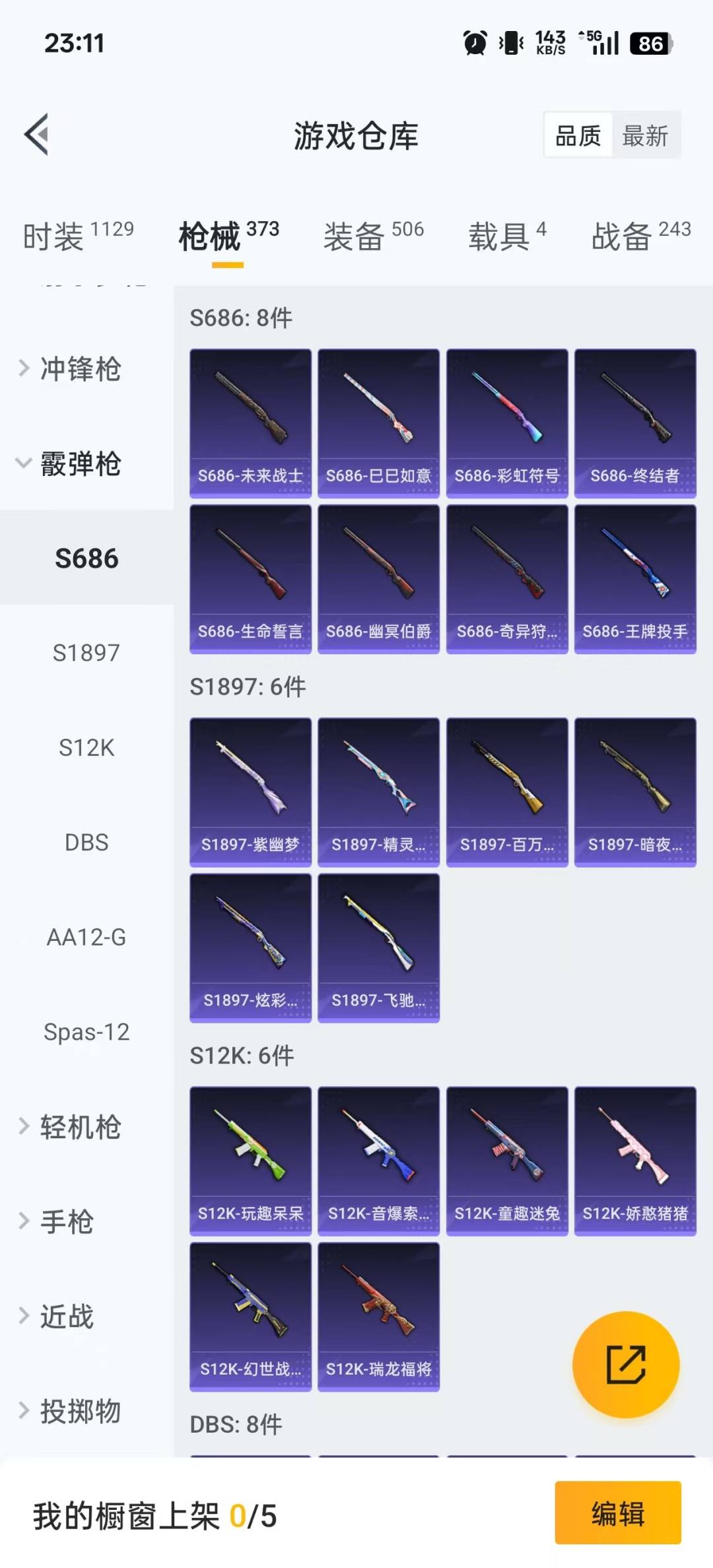Jump to the Spas-12 subcategory
This screenshot has height=1568, width=713.
pos(86,1032)
